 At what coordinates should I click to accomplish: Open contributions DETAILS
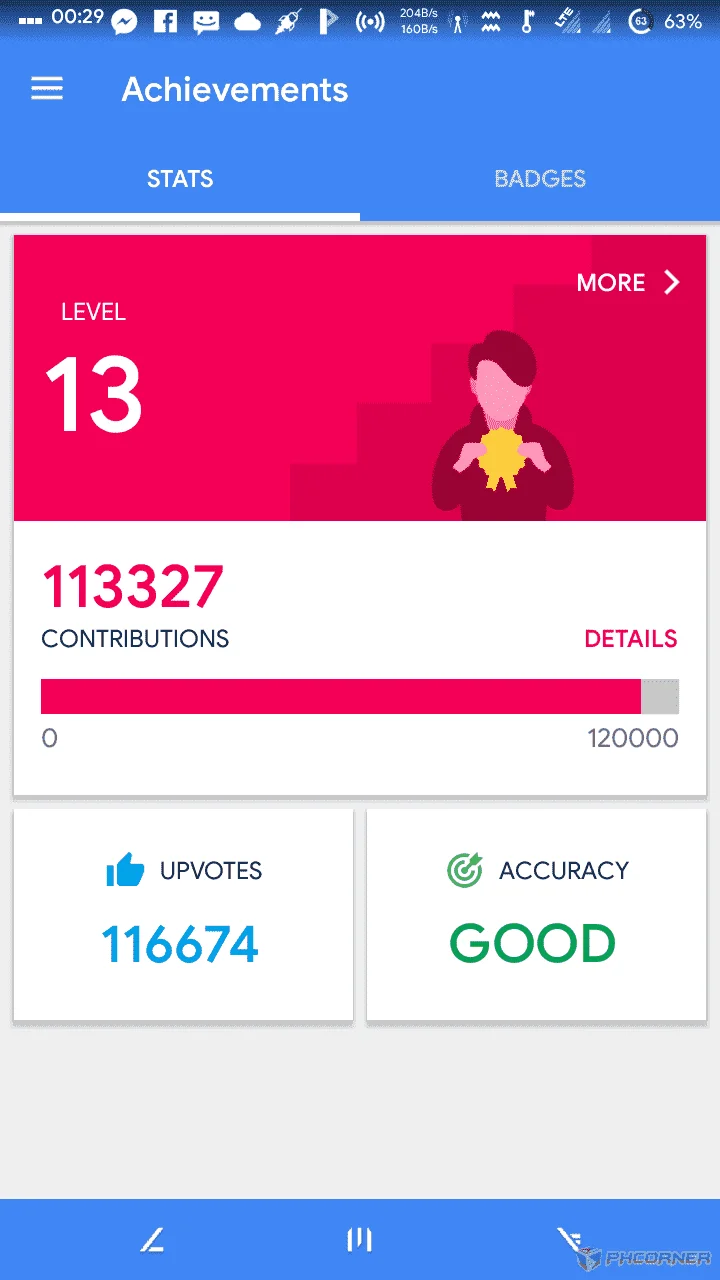tap(631, 638)
